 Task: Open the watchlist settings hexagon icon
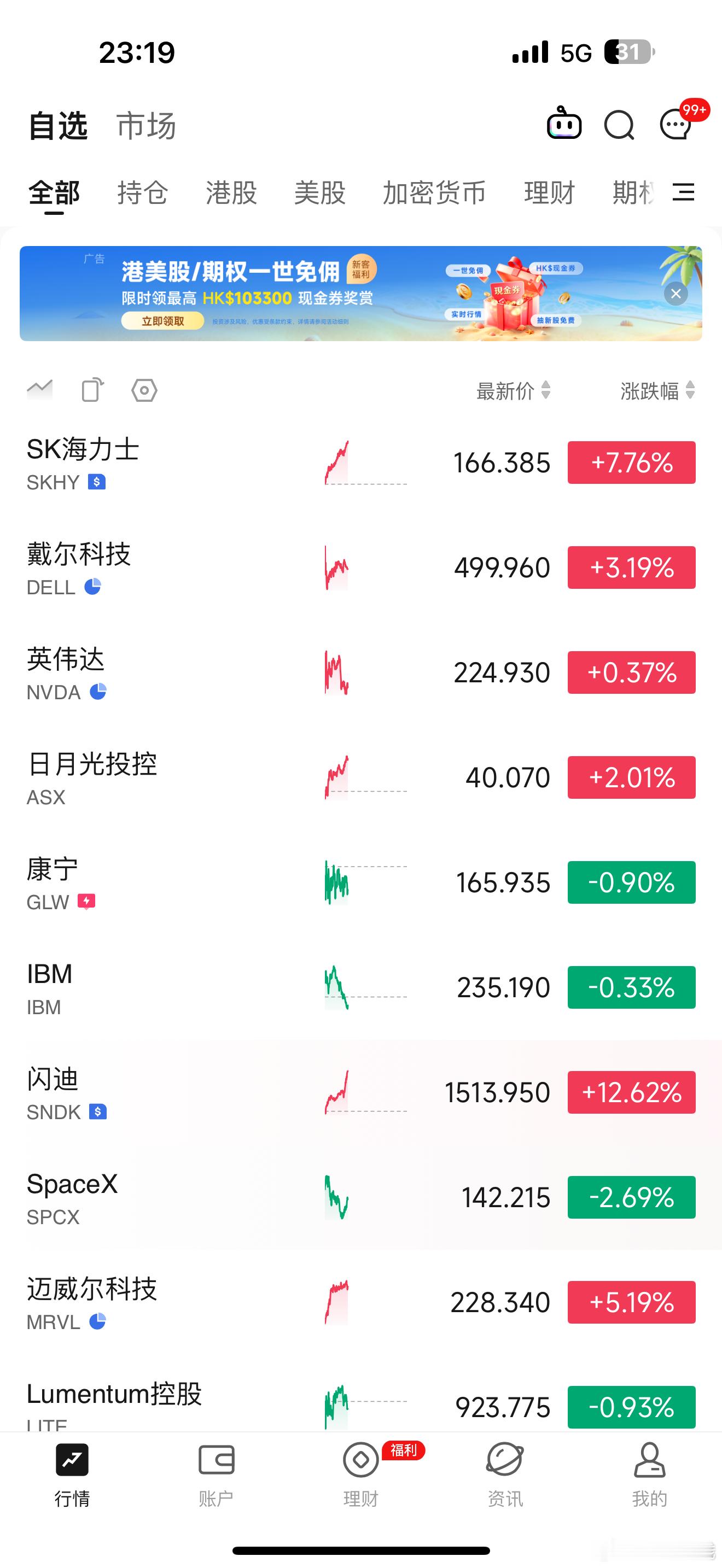144,391
